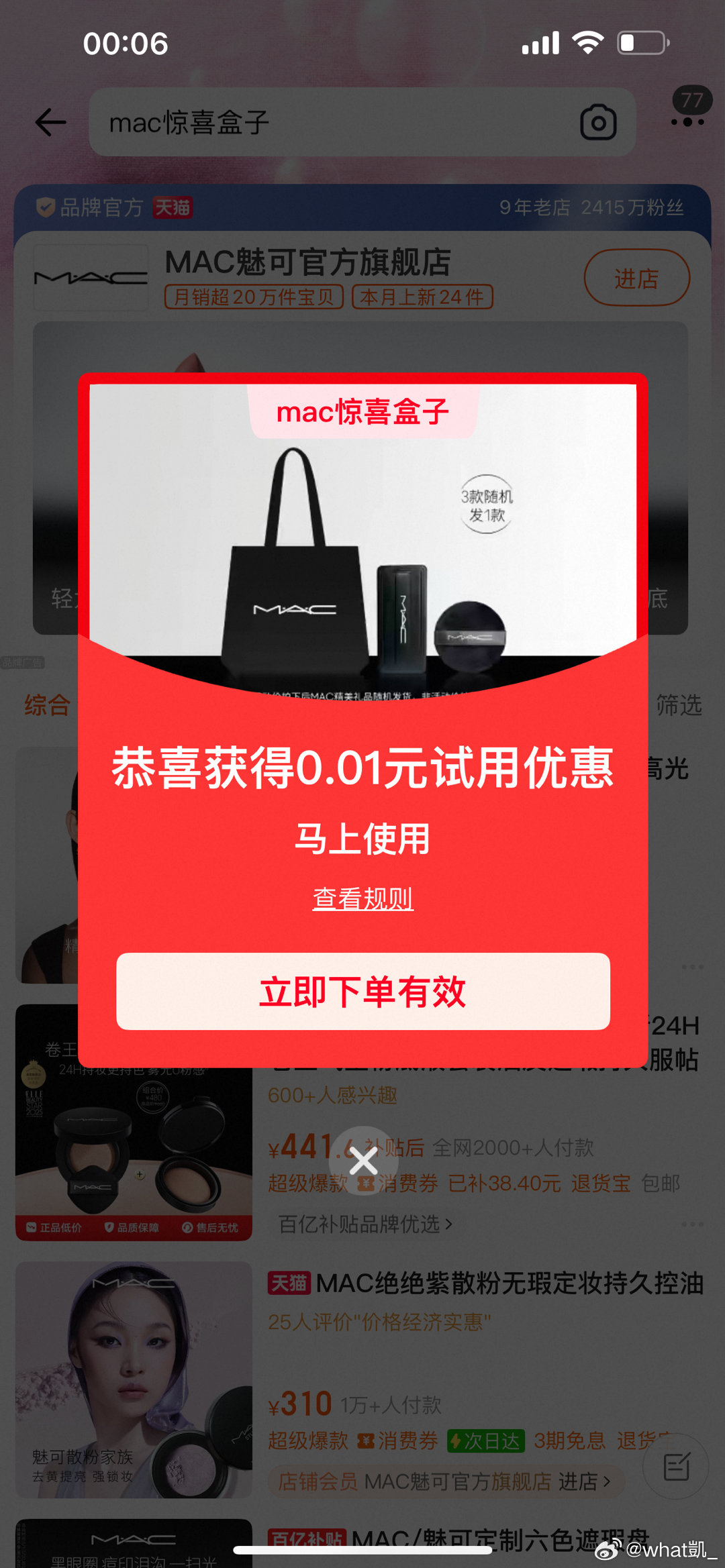
Task: Open the three-dot more menu
Action: pyautogui.click(x=687, y=122)
